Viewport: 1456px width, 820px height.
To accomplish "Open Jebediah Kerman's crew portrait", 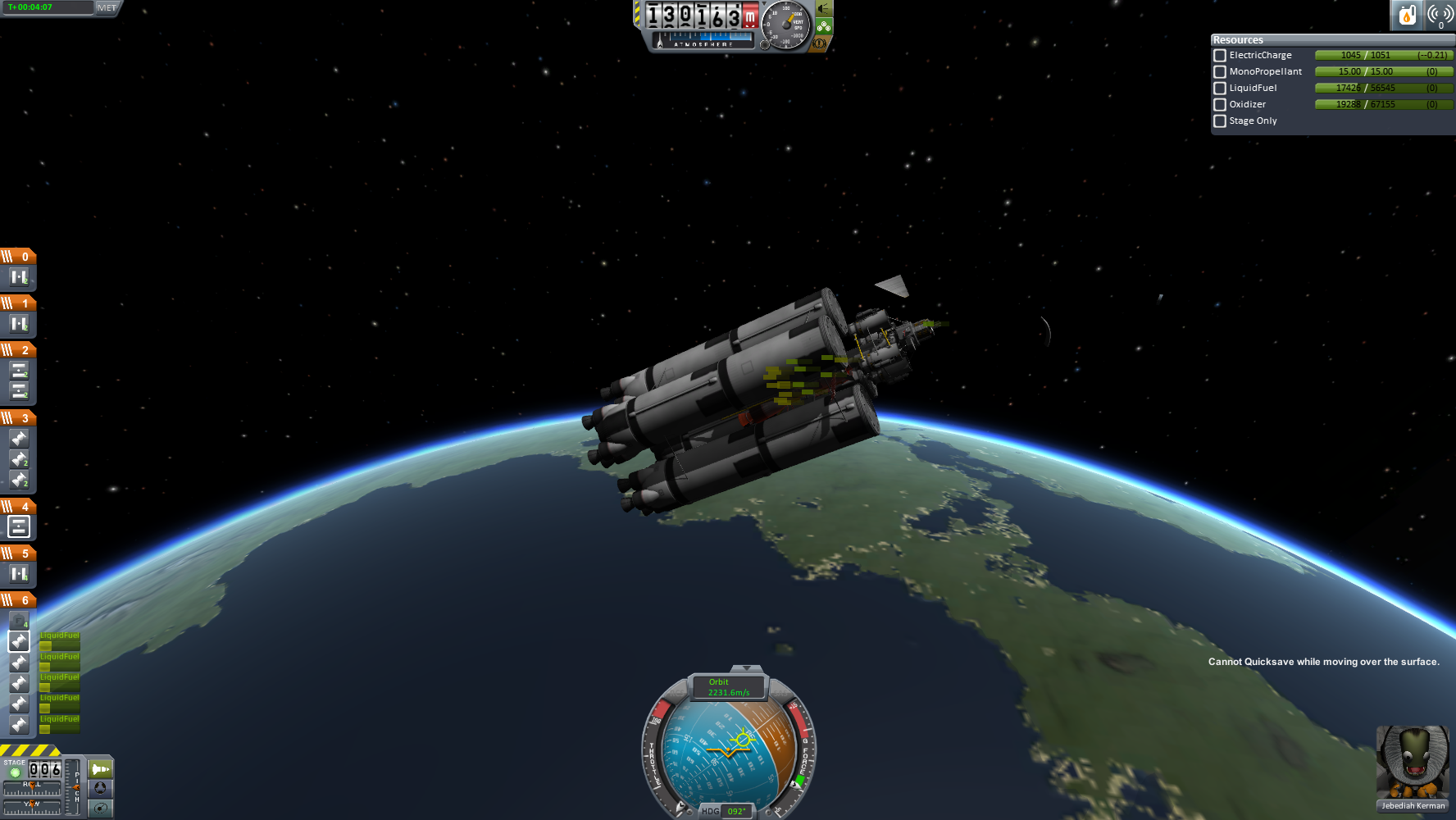I will point(1412,763).
